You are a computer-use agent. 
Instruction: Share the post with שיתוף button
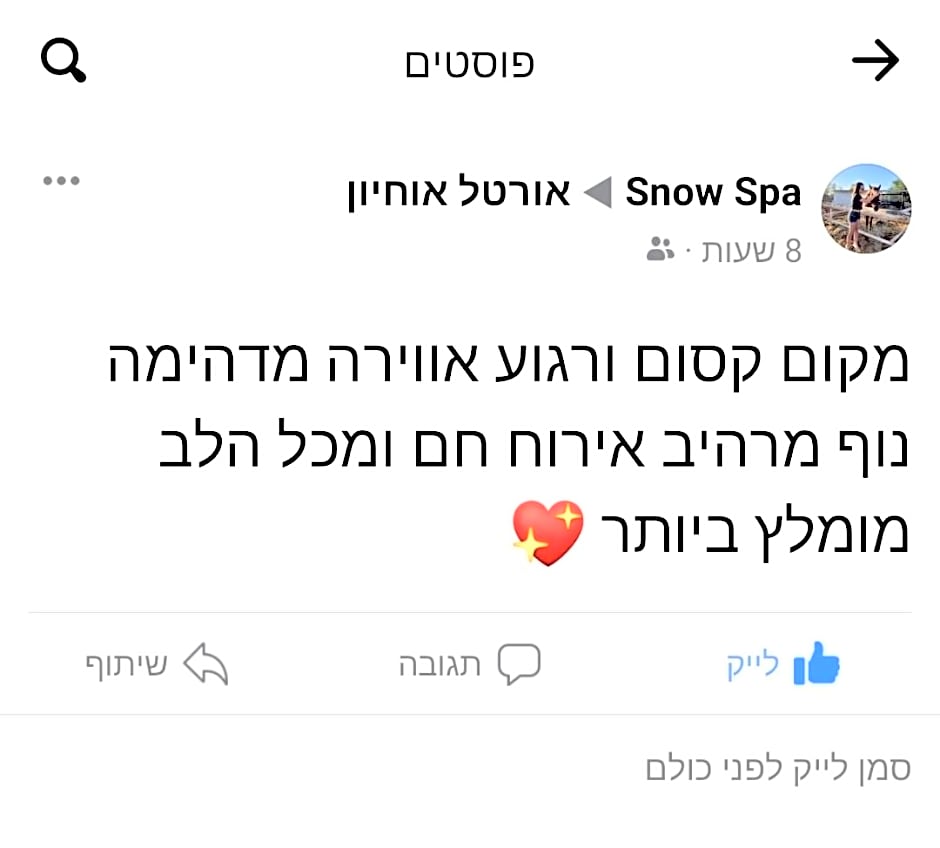pos(157,665)
